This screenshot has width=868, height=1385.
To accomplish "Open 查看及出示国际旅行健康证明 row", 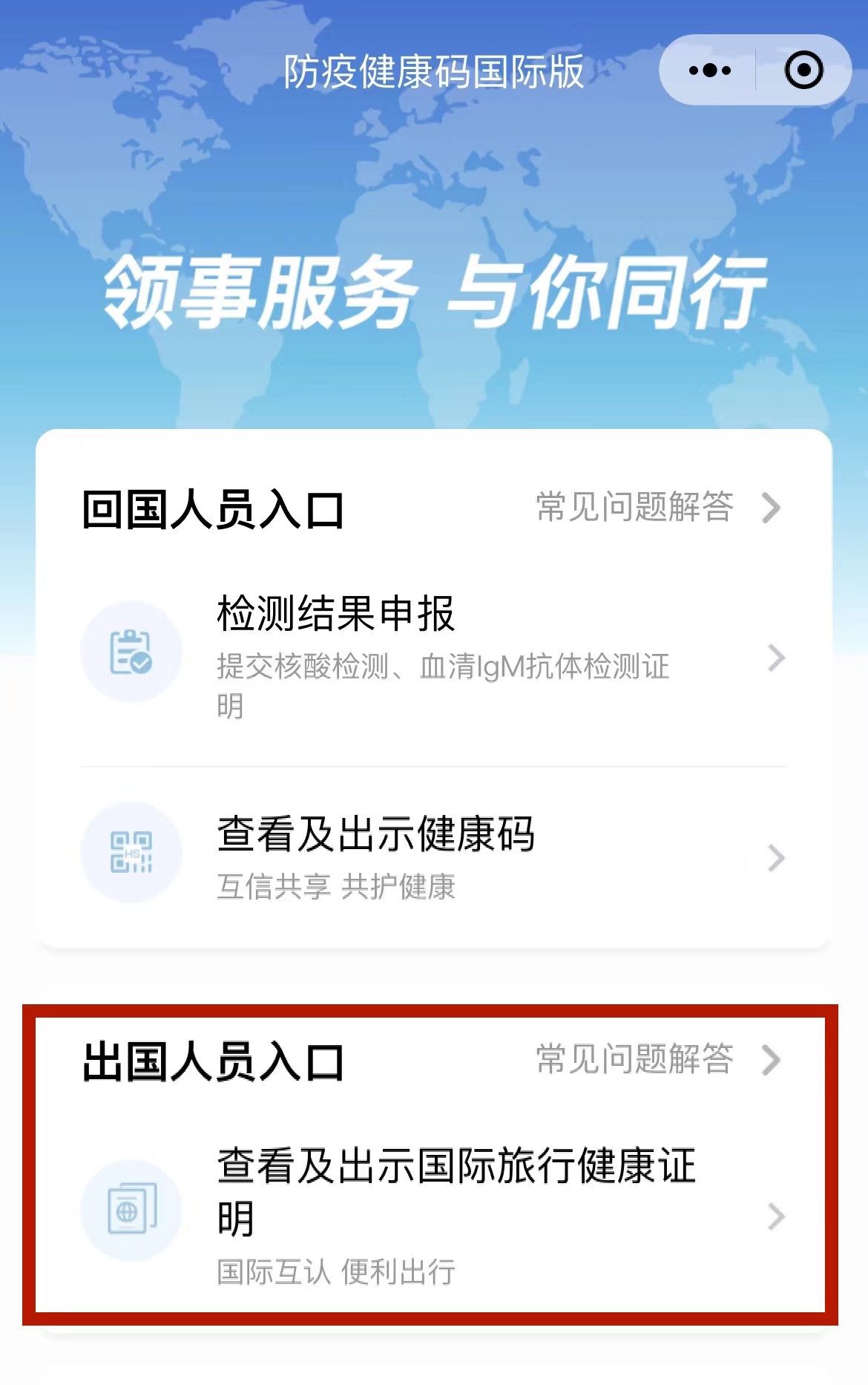I will coord(433,1213).
